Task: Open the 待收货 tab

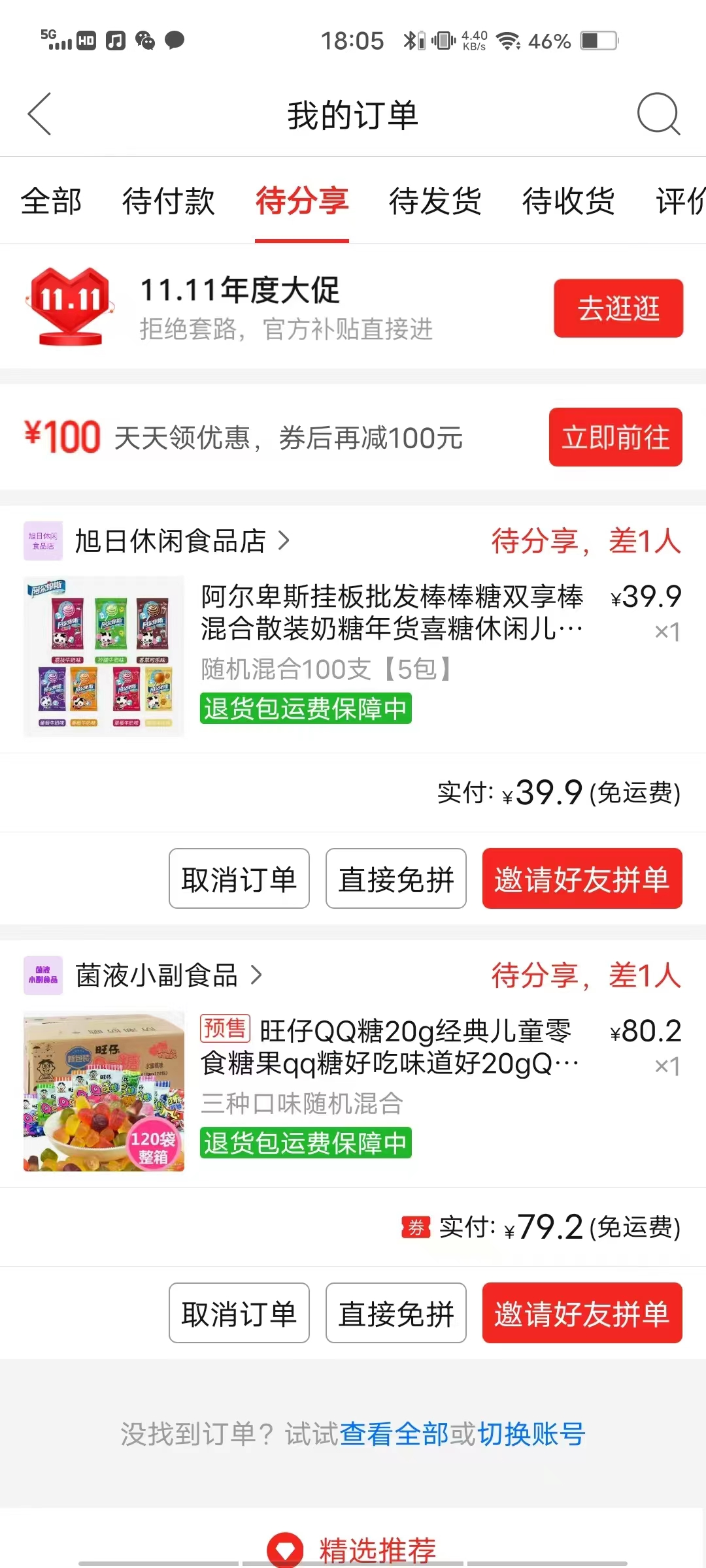Action: click(569, 201)
